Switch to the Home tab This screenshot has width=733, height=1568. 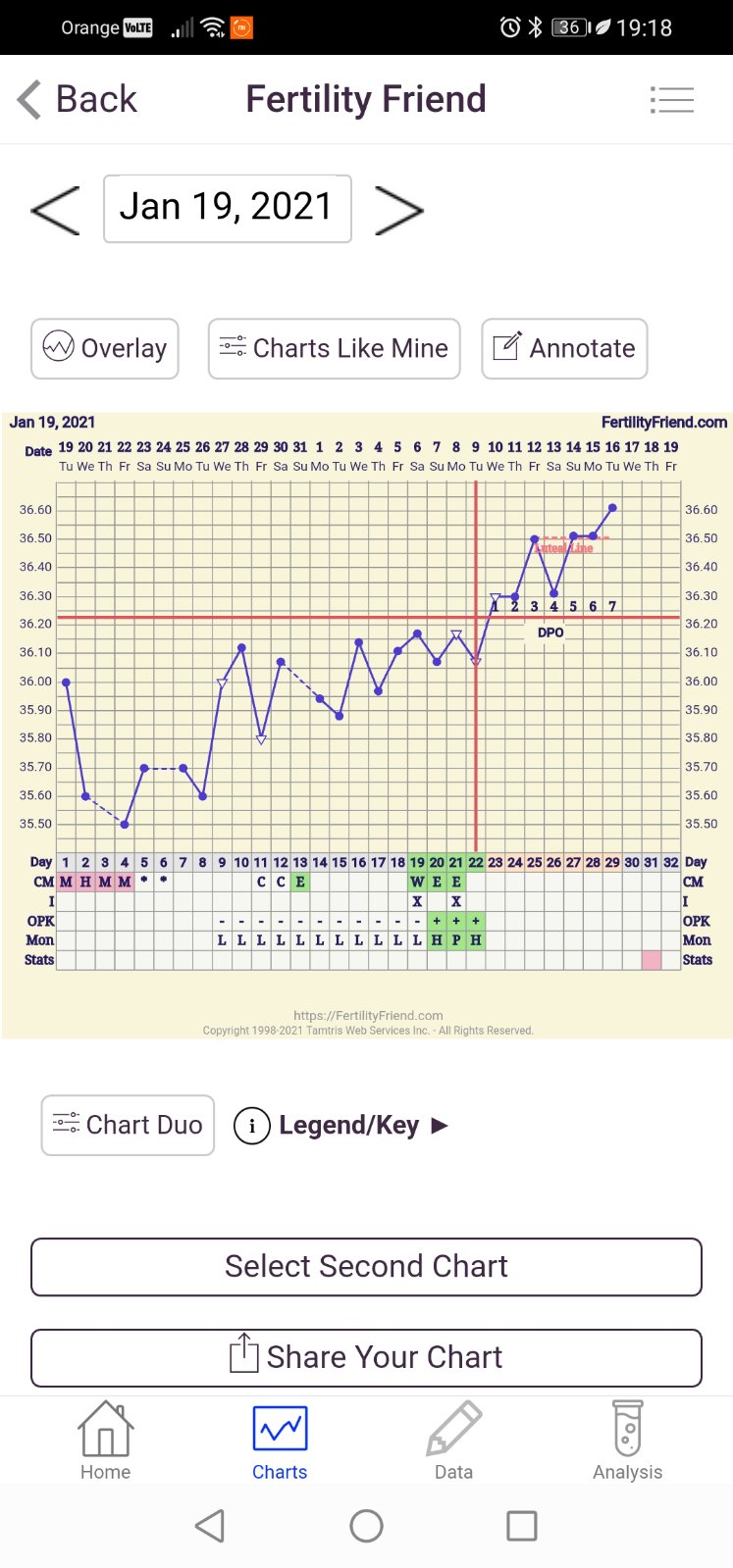tap(105, 1441)
